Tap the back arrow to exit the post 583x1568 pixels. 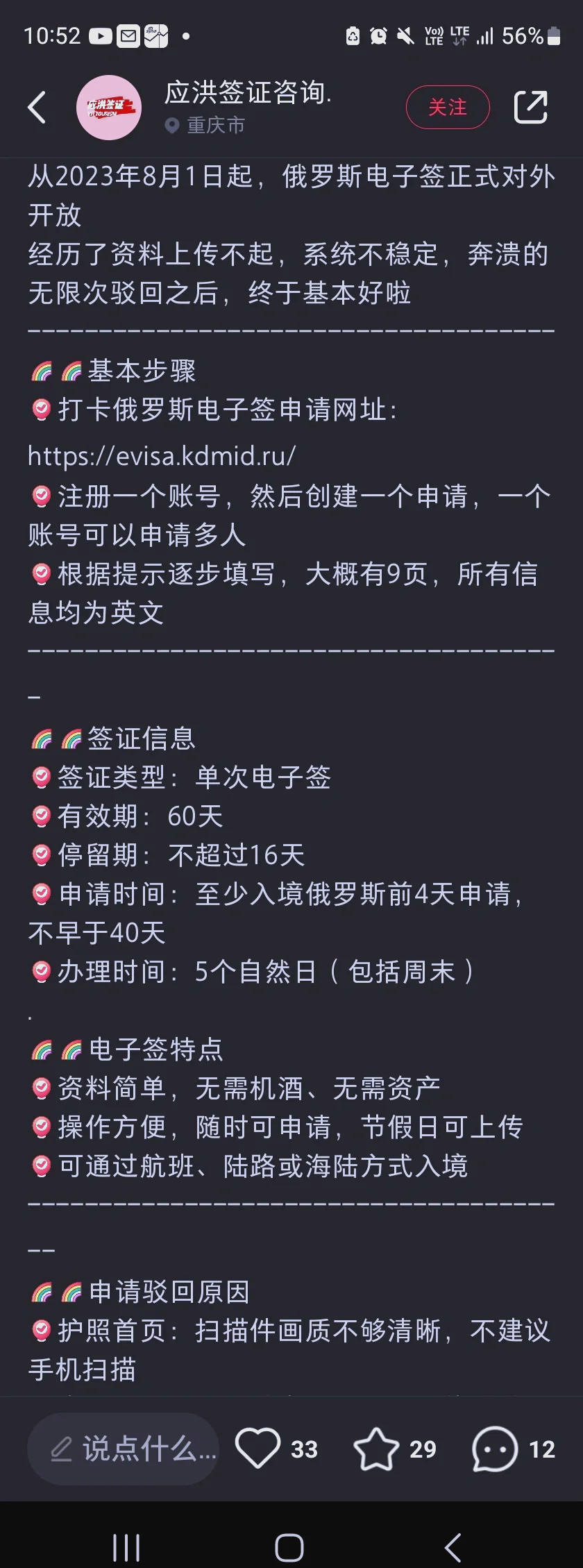tap(36, 108)
